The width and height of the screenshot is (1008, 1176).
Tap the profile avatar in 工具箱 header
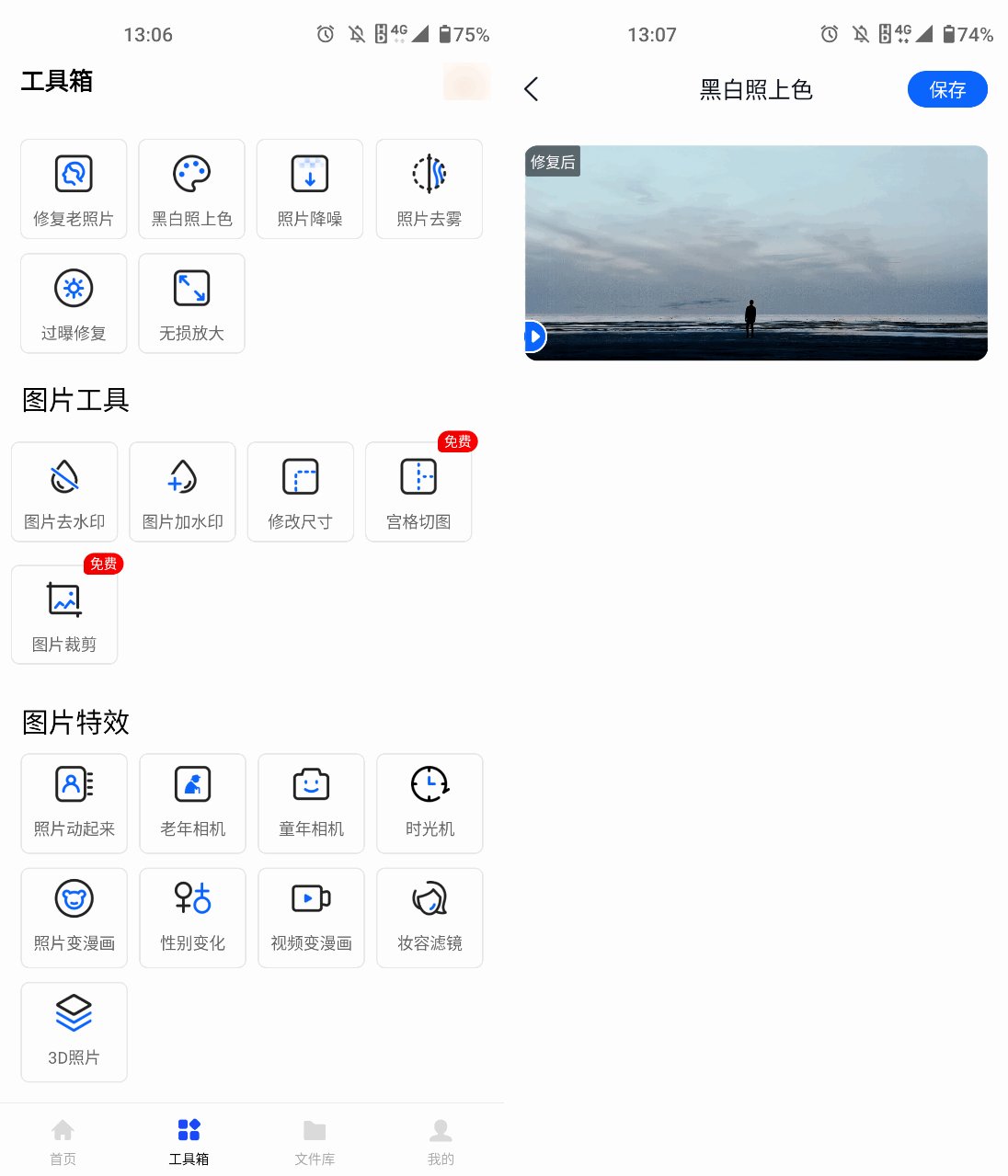point(466,81)
